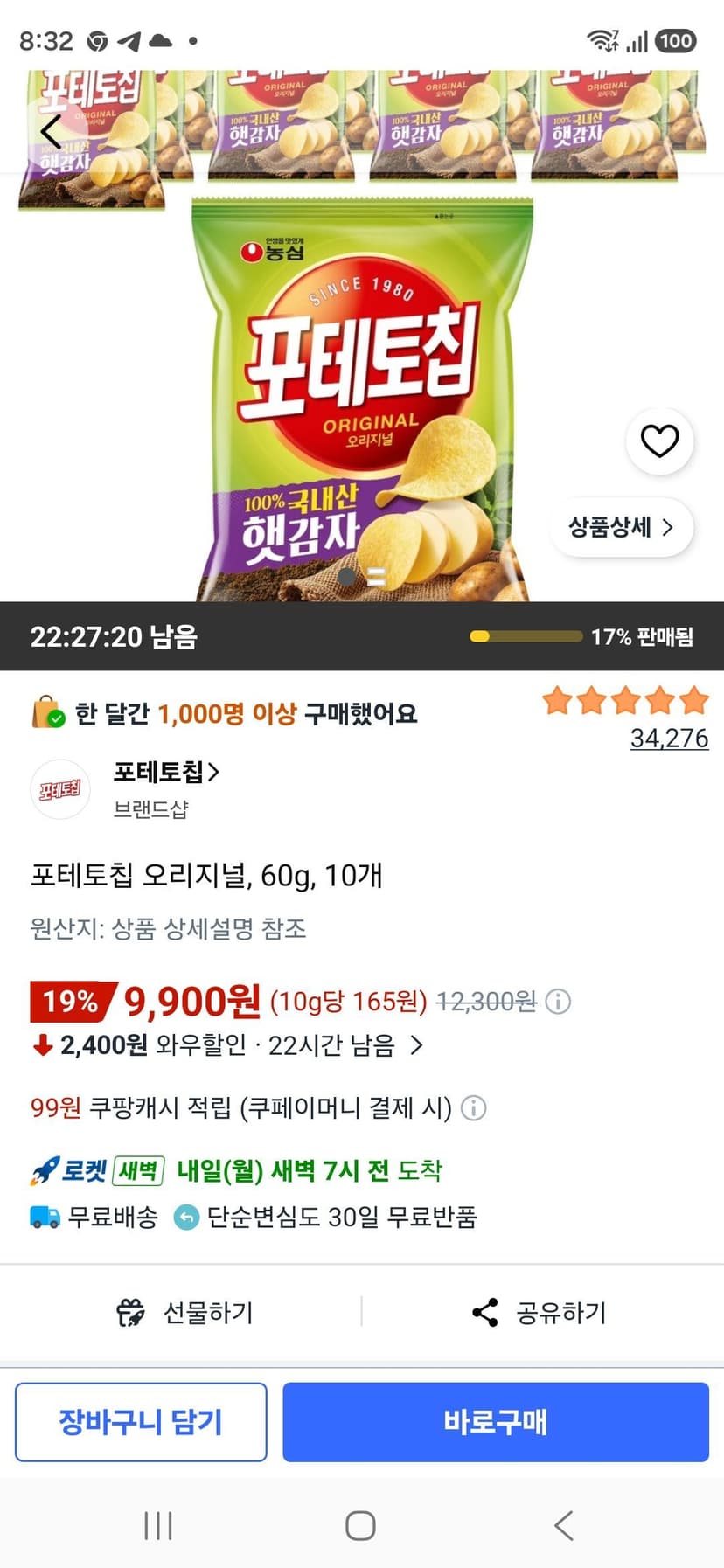Open the 34,276 reviews link
724x1568 pixels.
tap(669, 739)
